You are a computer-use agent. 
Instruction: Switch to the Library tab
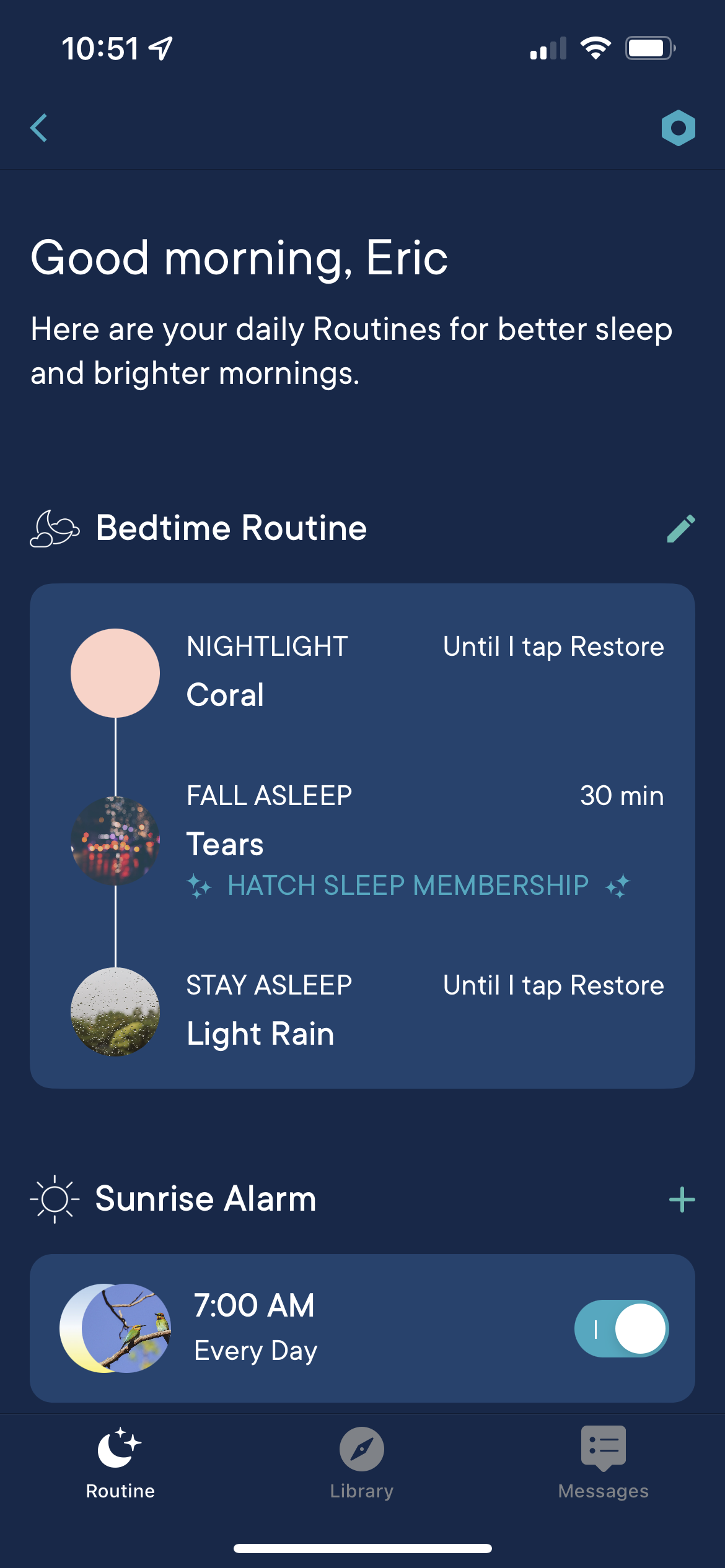362,1464
